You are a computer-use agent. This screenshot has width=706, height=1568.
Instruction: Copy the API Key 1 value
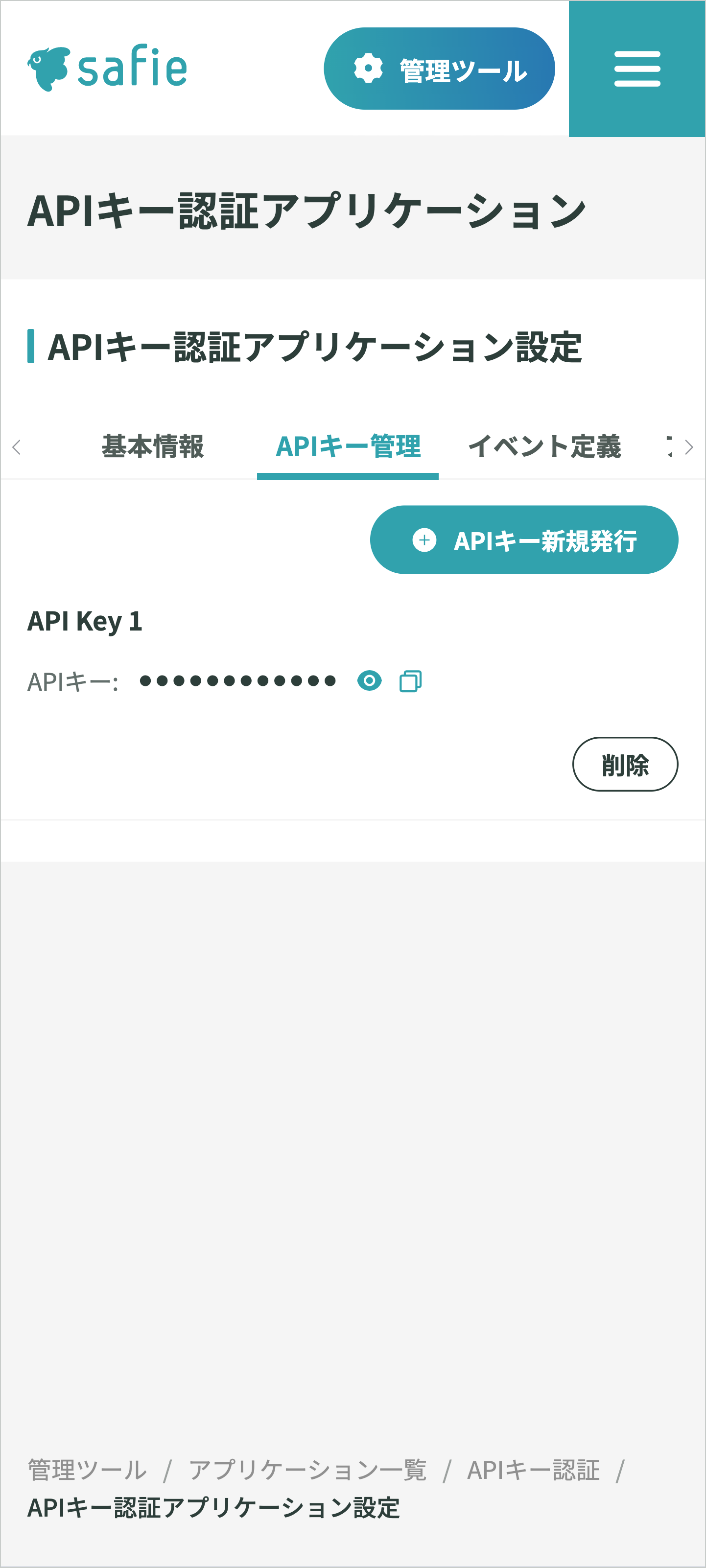click(x=410, y=681)
